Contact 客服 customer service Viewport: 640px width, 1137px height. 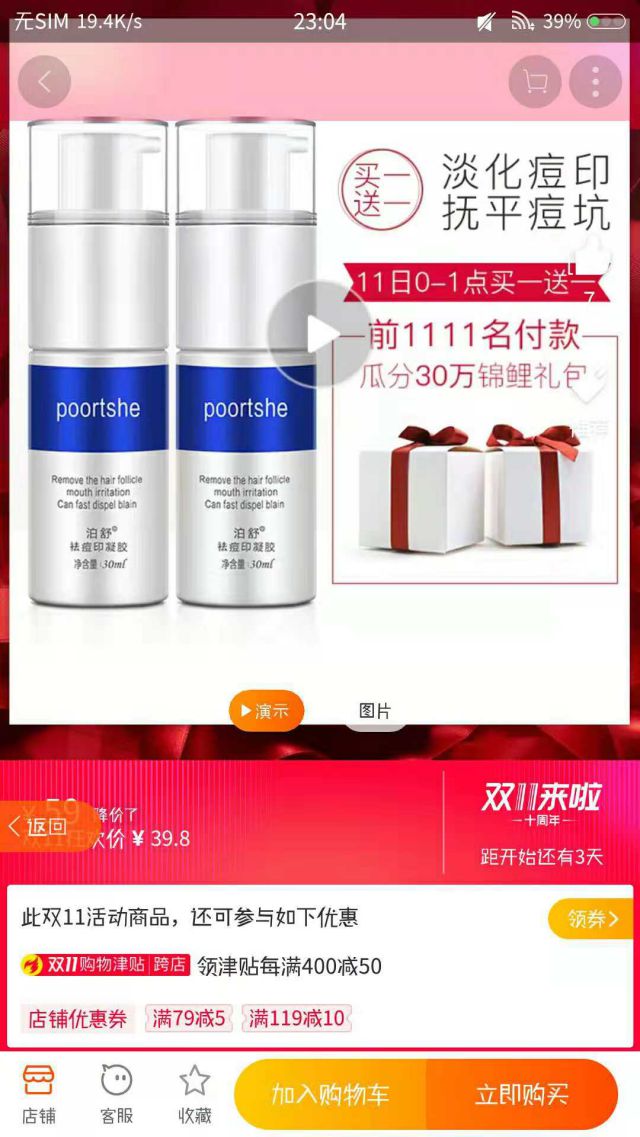pyautogui.click(x=117, y=1094)
